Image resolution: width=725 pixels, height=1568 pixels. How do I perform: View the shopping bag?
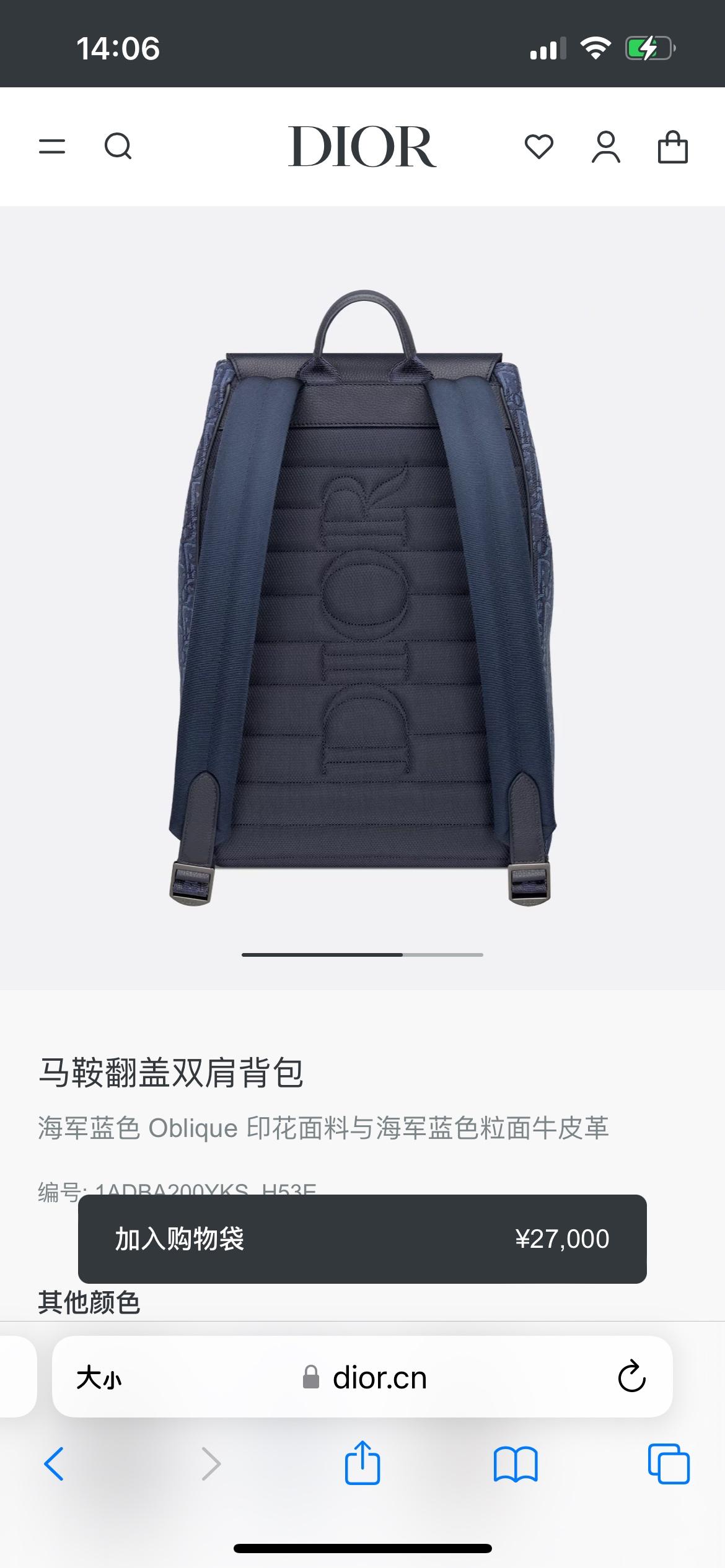[672, 147]
